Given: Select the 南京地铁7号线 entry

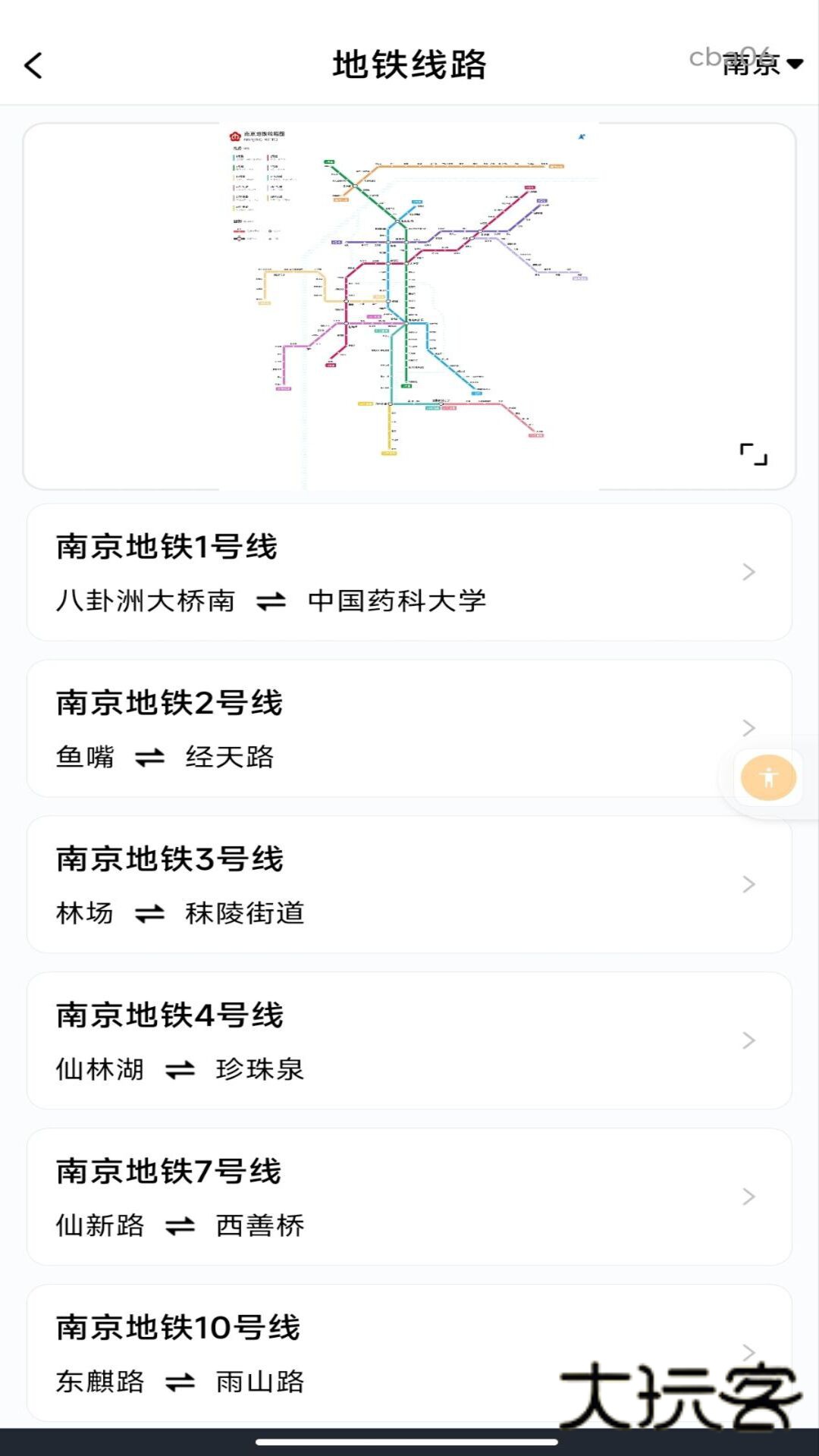Looking at the screenshot, I should (x=409, y=1197).
